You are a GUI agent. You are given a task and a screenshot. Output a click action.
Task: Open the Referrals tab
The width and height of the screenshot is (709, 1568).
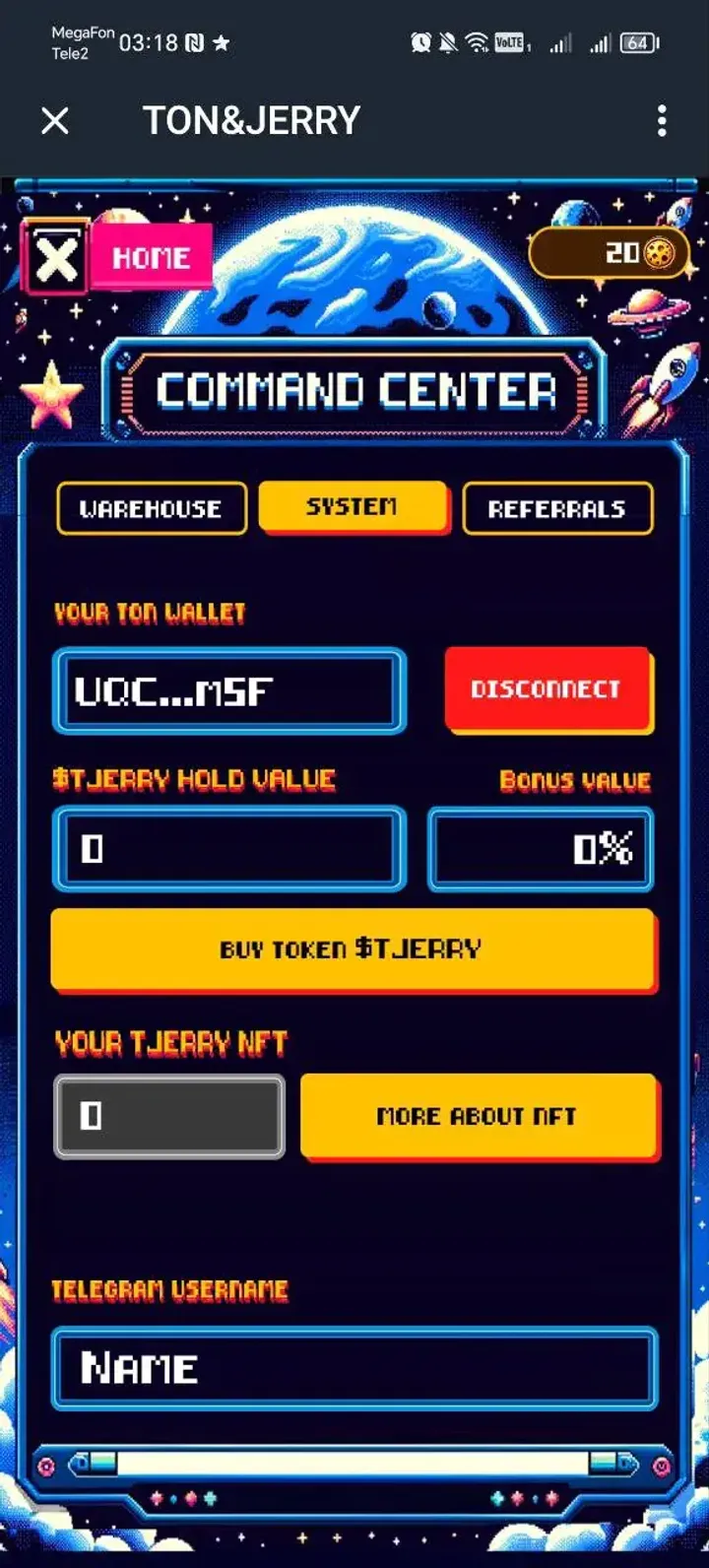pos(556,508)
